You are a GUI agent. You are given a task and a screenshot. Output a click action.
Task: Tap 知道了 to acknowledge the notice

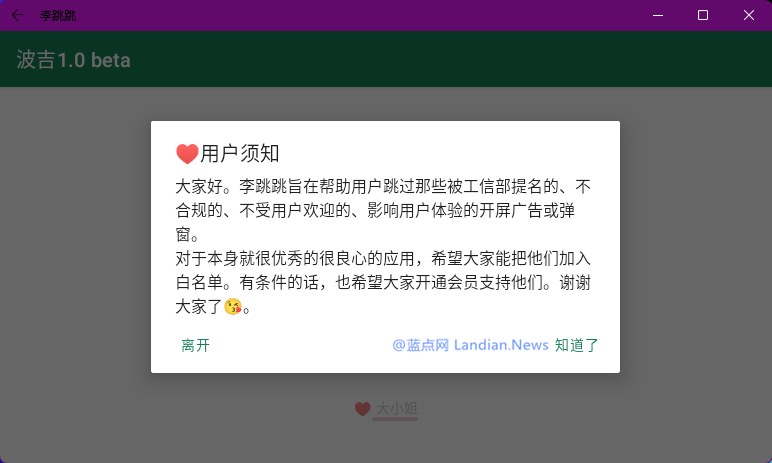point(577,345)
